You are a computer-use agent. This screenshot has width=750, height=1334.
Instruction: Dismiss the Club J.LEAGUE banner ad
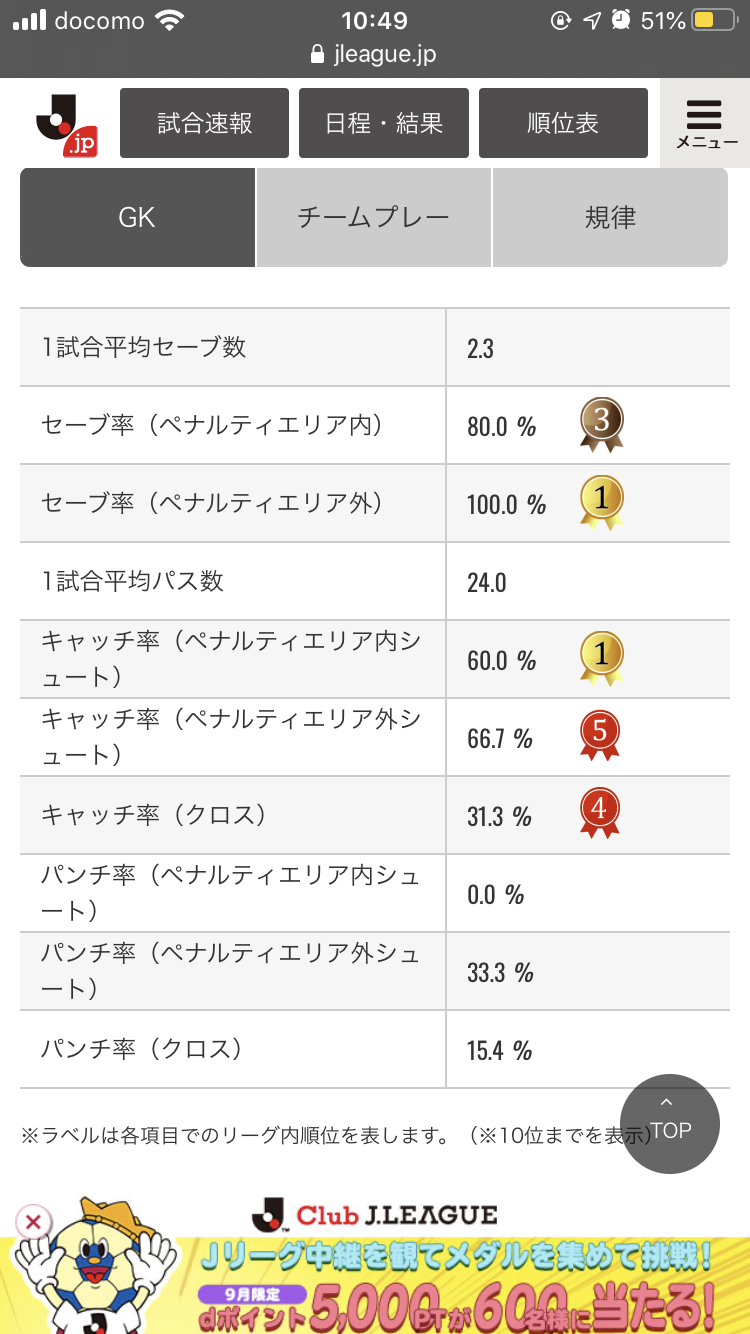pos(33,1221)
